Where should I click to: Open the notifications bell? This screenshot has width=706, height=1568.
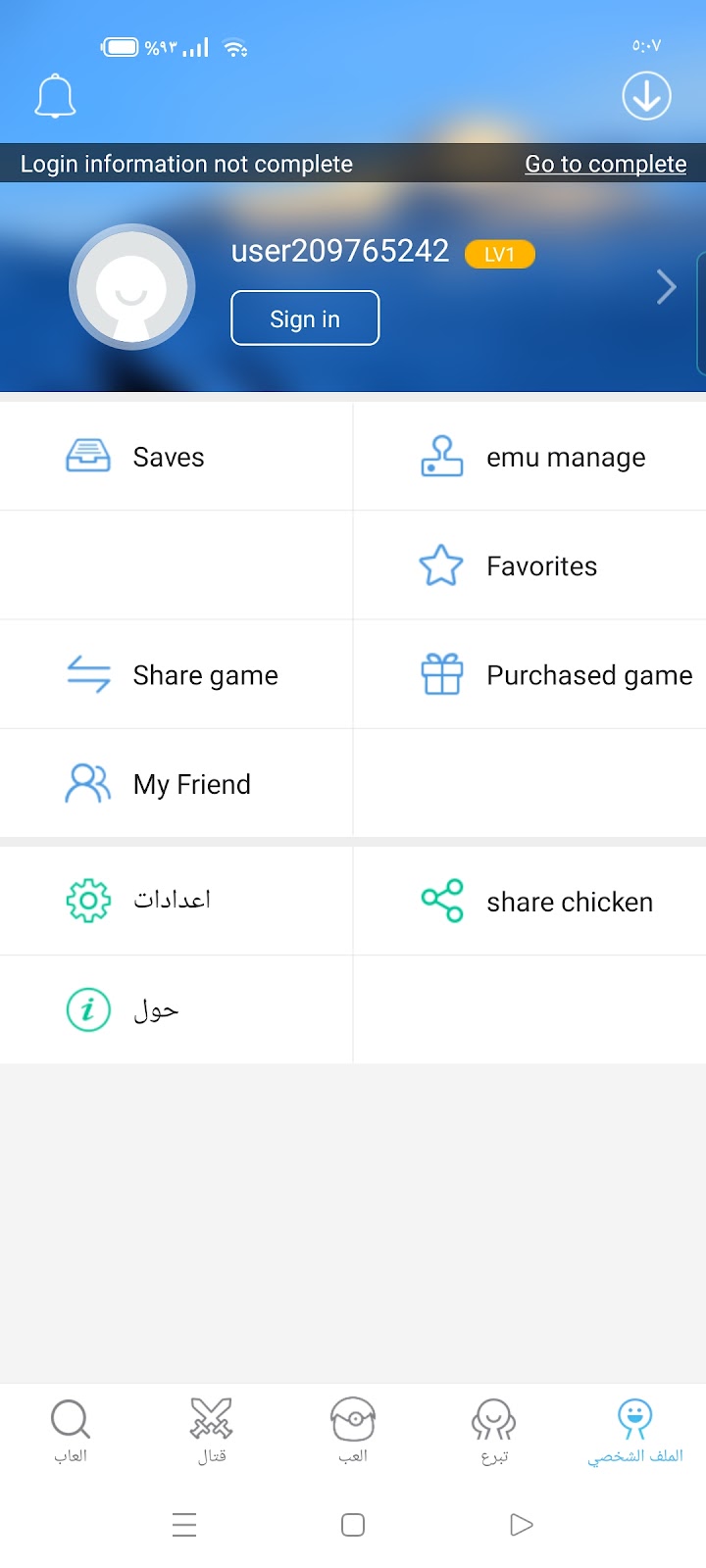(x=56, y=96)
